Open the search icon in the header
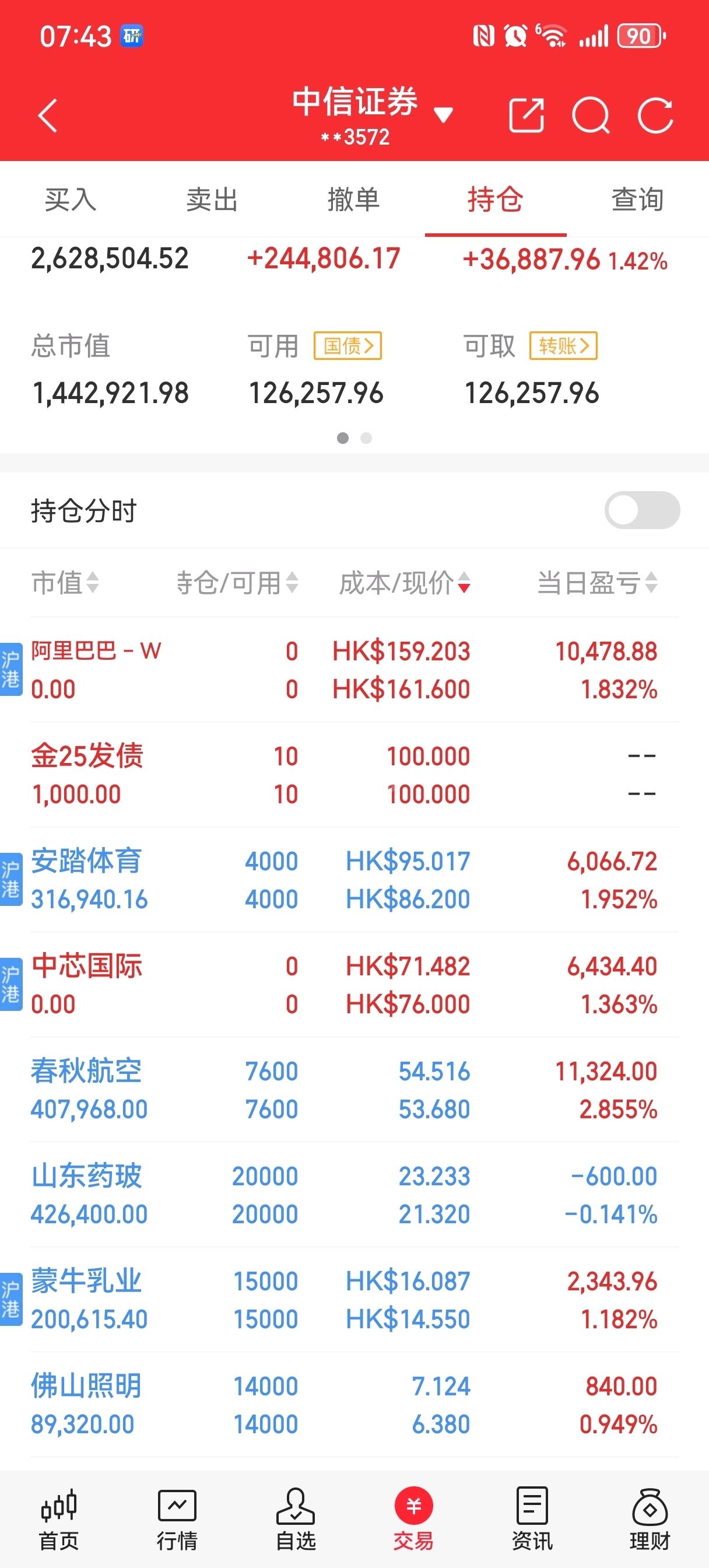 click(x=590, y=115)
